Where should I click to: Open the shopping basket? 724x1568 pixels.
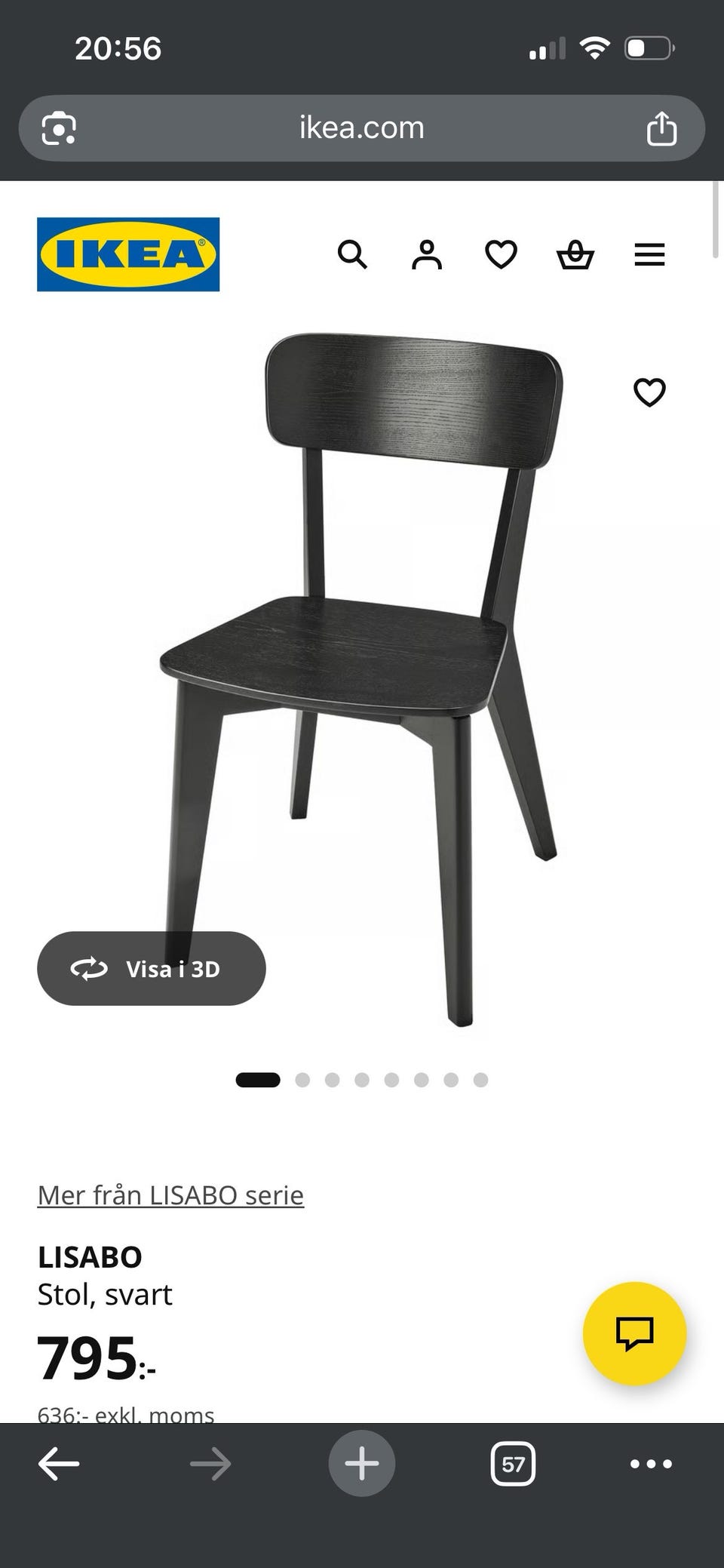(575, 255)
